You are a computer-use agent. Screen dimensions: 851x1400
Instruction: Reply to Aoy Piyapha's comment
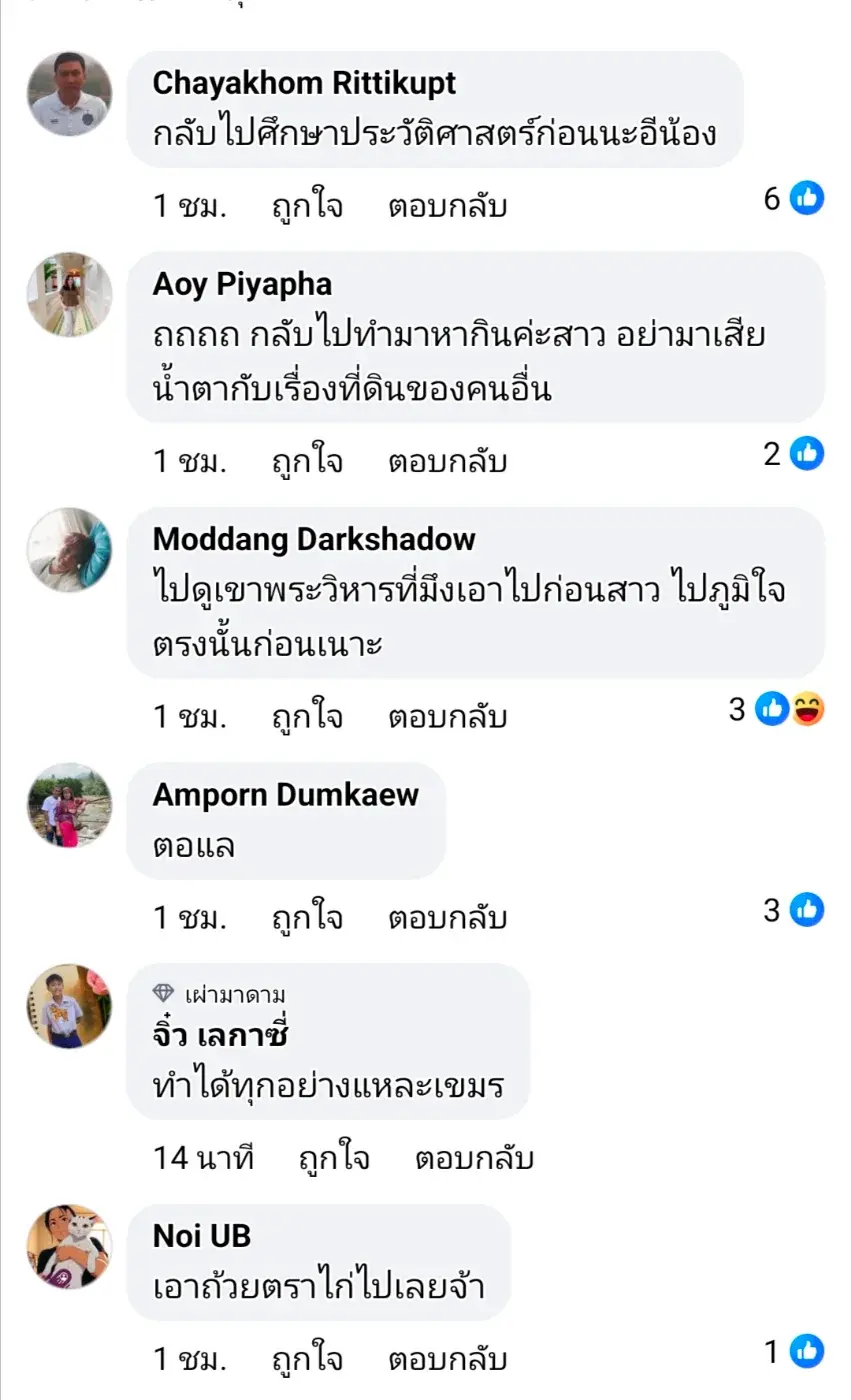pos(447,461)
